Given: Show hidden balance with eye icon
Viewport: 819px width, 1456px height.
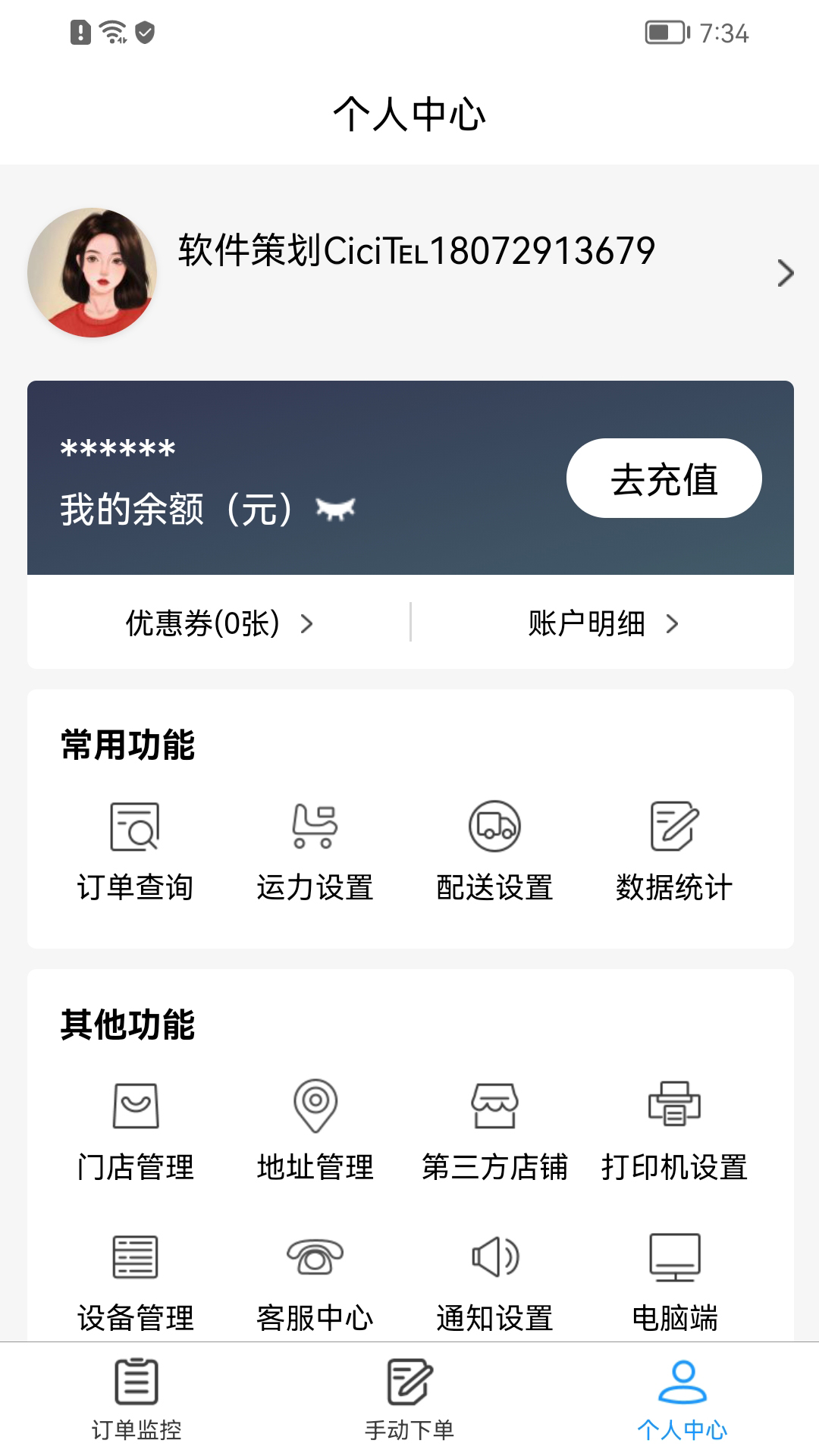Looking at the screenshot, I should (336, 510).
